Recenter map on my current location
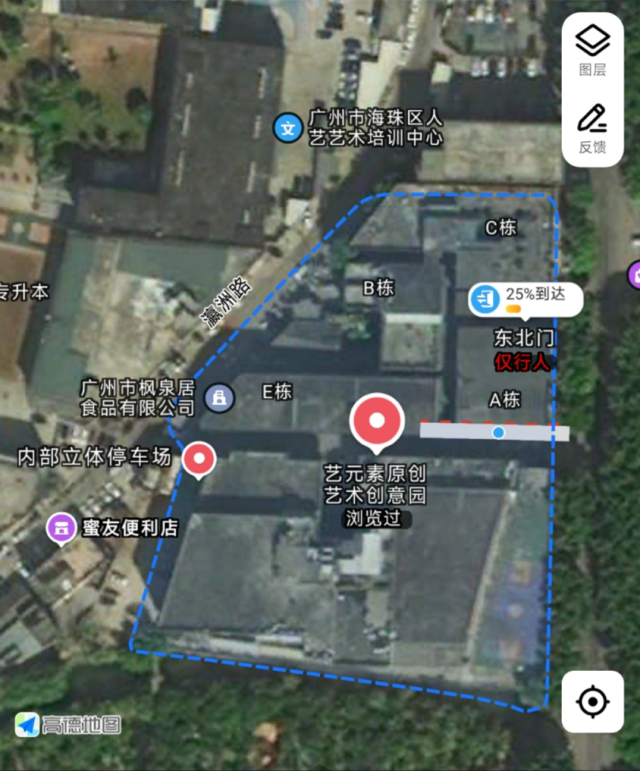The height and width of the screenshot is (771, 640). [x=592, y=702]
